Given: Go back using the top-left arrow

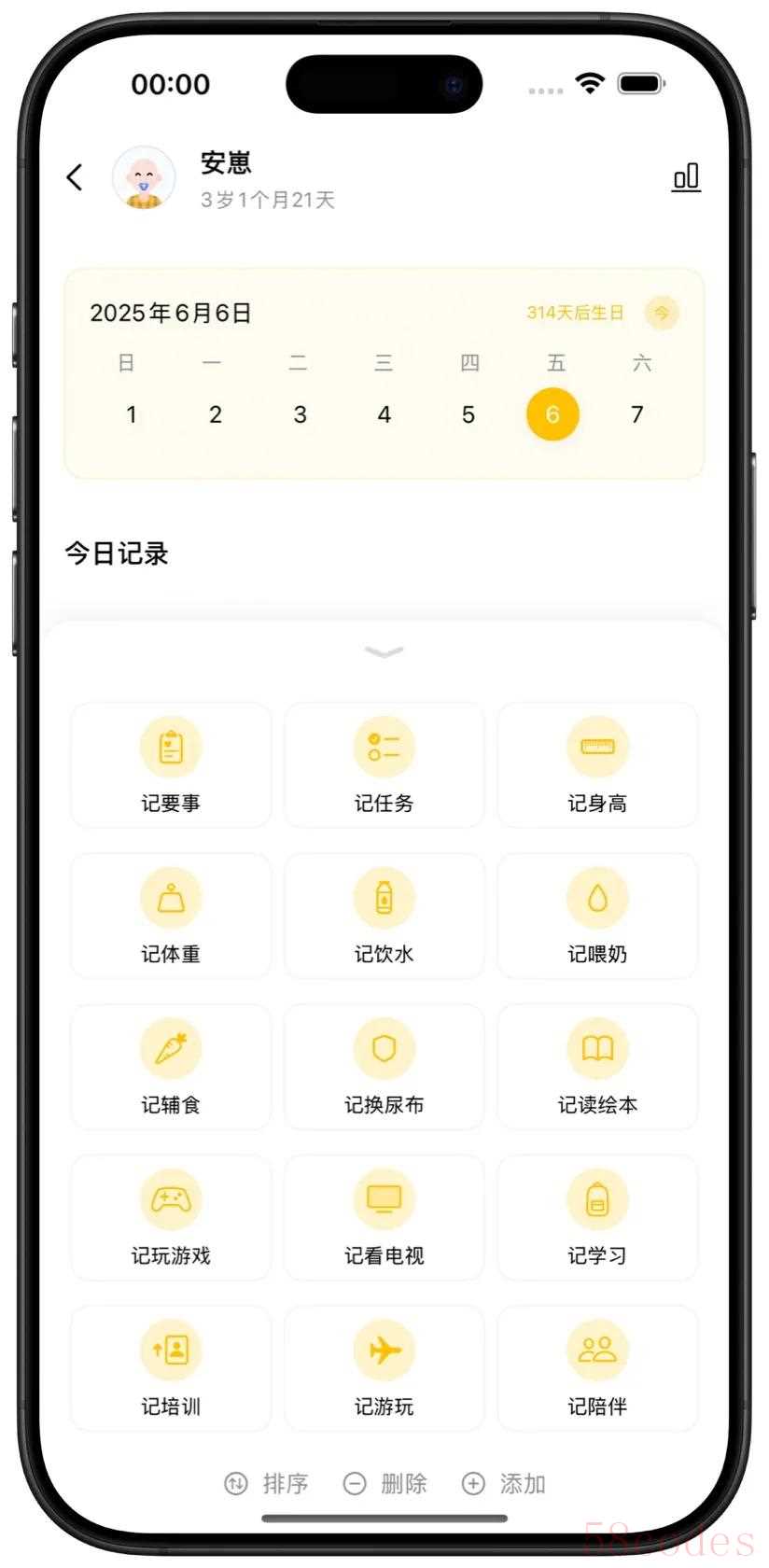Looking at the screenshot, I should 76,177.
